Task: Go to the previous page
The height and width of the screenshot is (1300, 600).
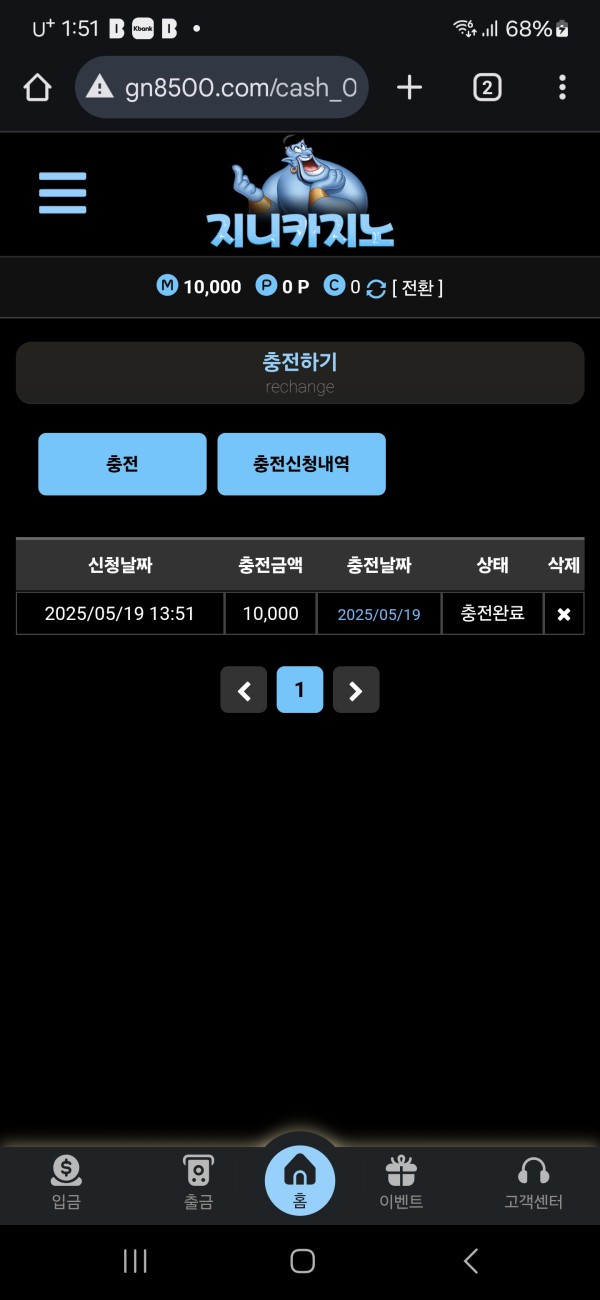Action: pos(244,689)
